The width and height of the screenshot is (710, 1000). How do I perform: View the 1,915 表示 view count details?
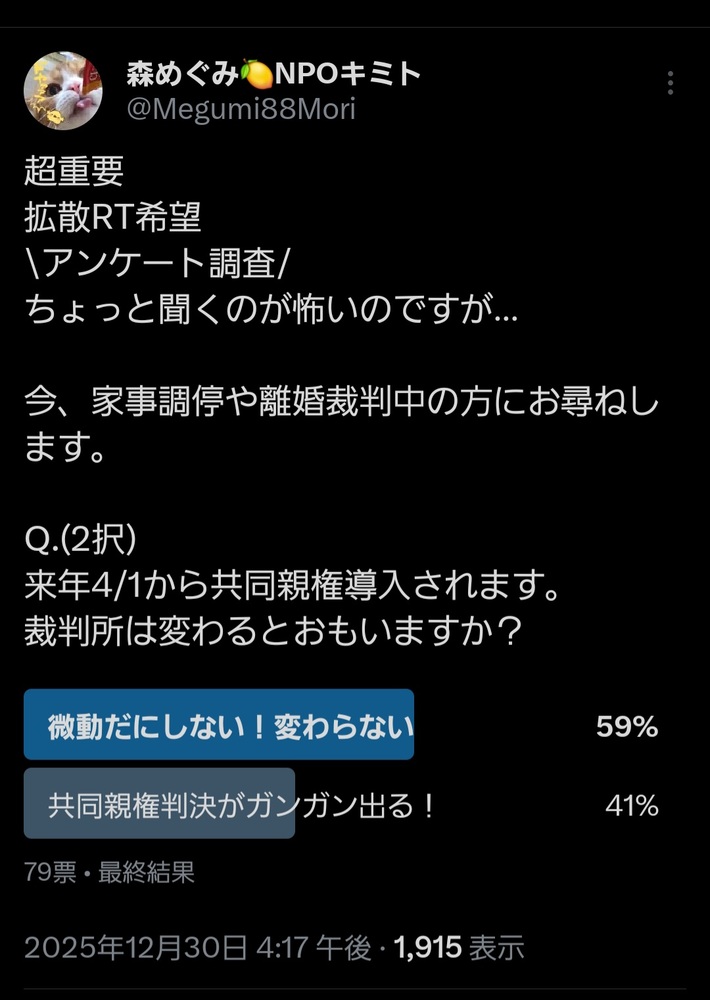tap(459, 946)
